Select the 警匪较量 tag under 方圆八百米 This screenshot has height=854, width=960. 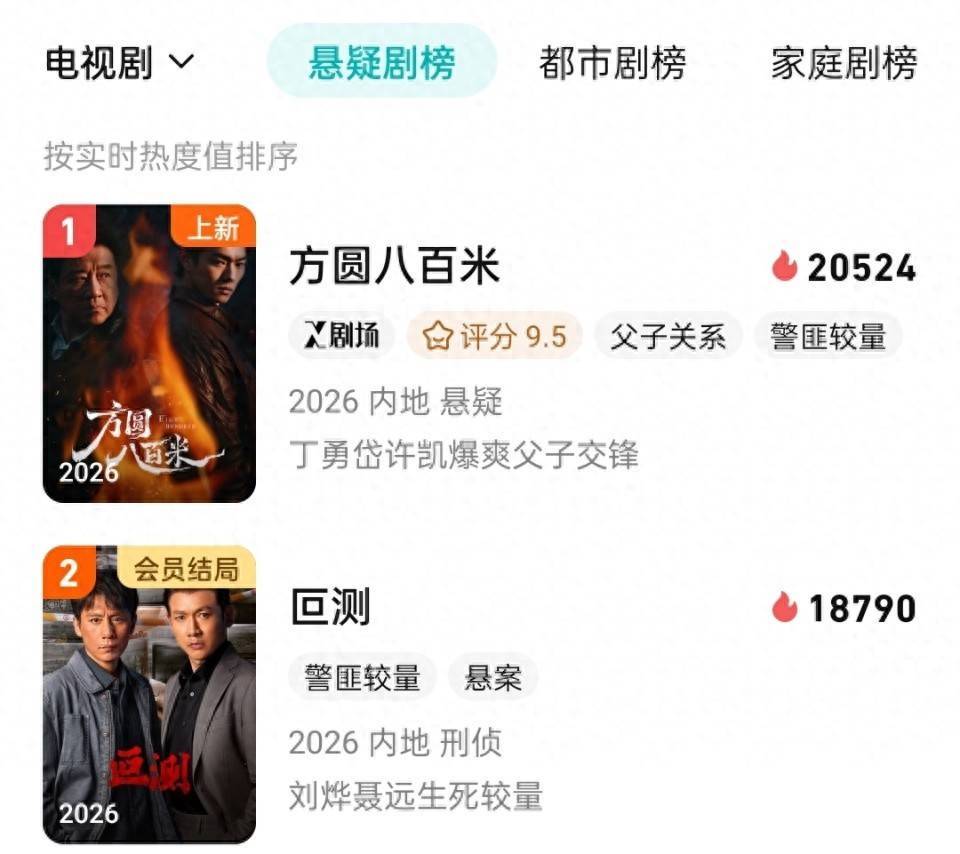828,336
